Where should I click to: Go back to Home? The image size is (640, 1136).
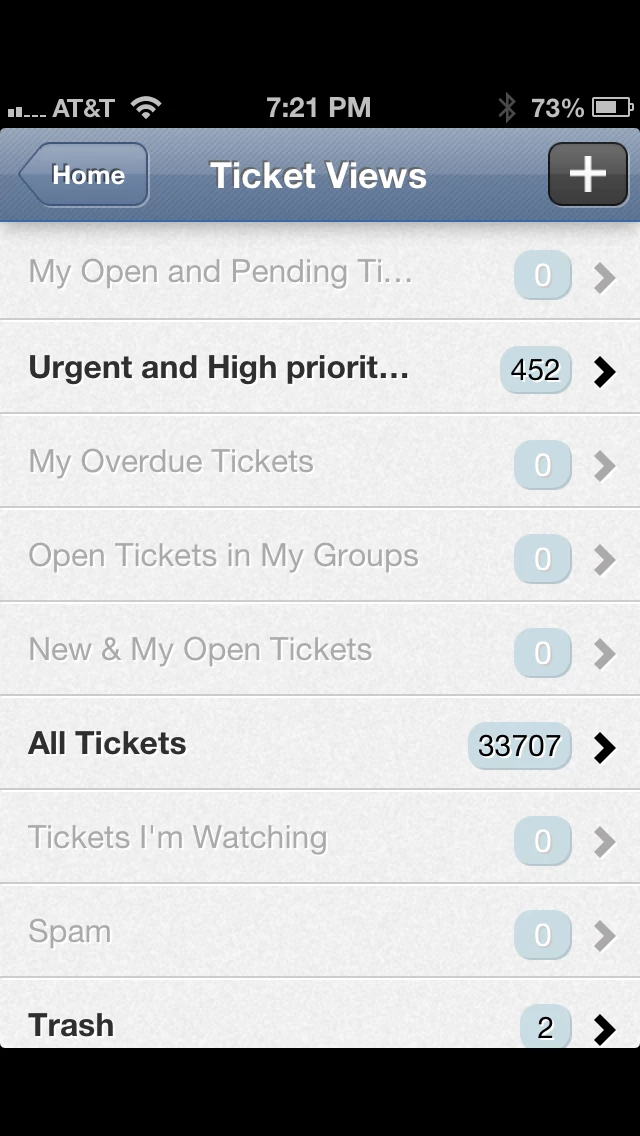point(84,175)
